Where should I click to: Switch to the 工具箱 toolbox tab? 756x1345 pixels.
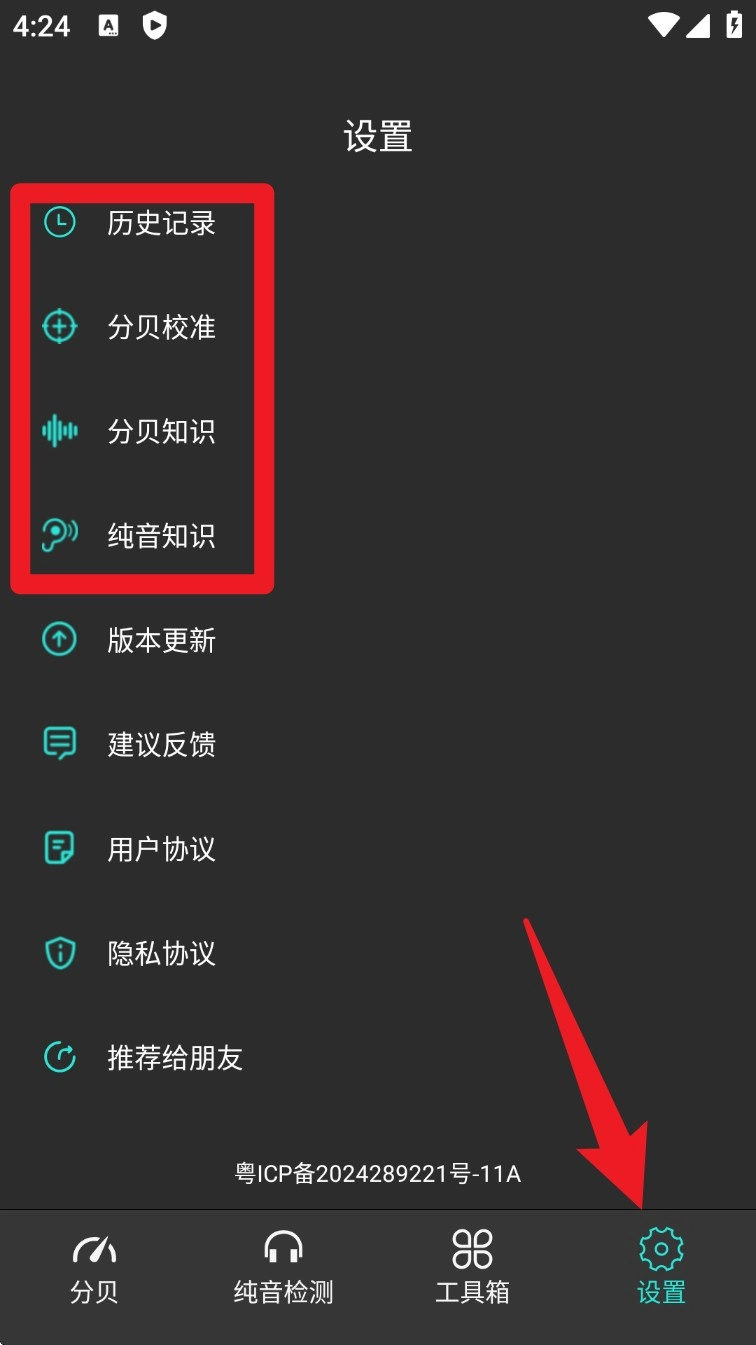[x=472, y=1268]
